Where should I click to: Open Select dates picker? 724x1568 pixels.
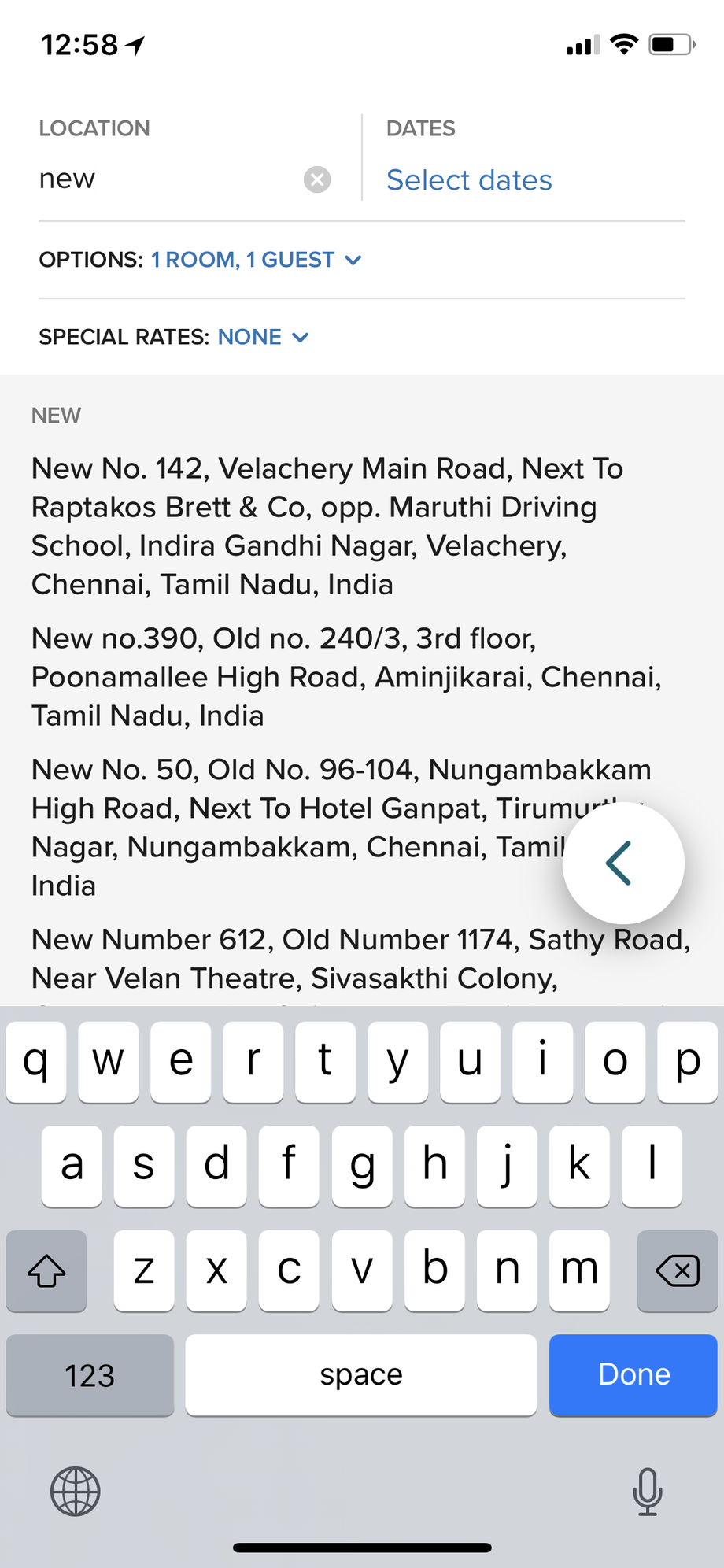(469, 180)
